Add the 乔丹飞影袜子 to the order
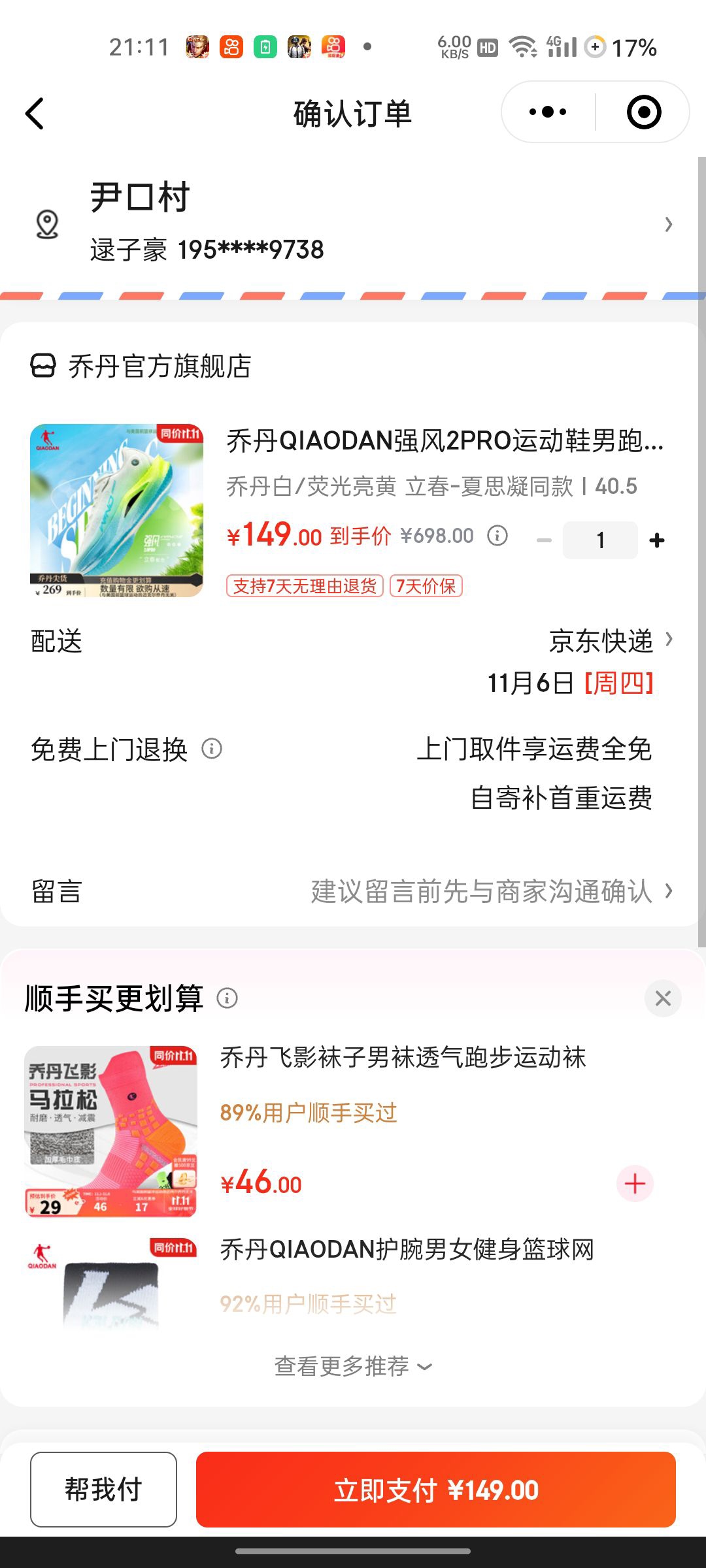The width and height of the screenshot is (706, 1568). pyautogui.click(x=635, y=1183)
